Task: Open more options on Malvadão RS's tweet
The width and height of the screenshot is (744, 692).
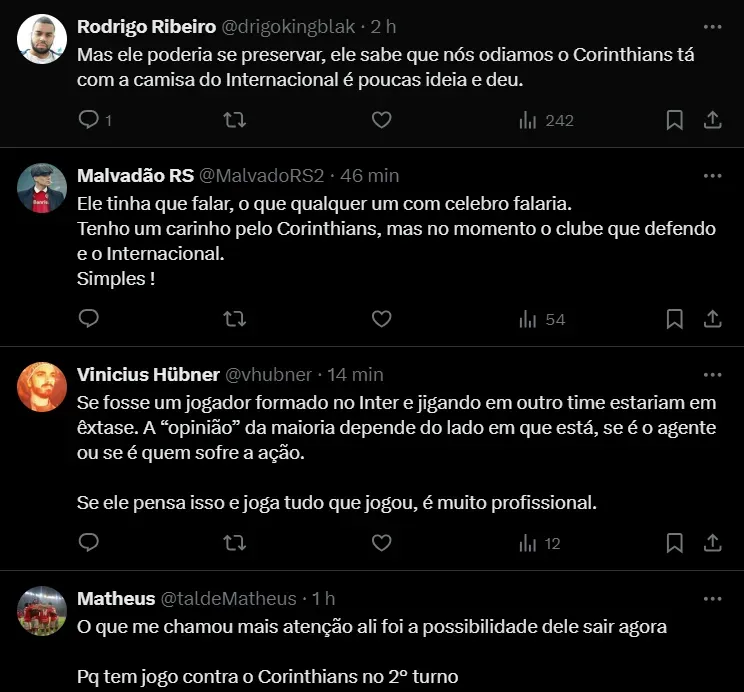Action: pyautogui.click(x=712, y=175)
